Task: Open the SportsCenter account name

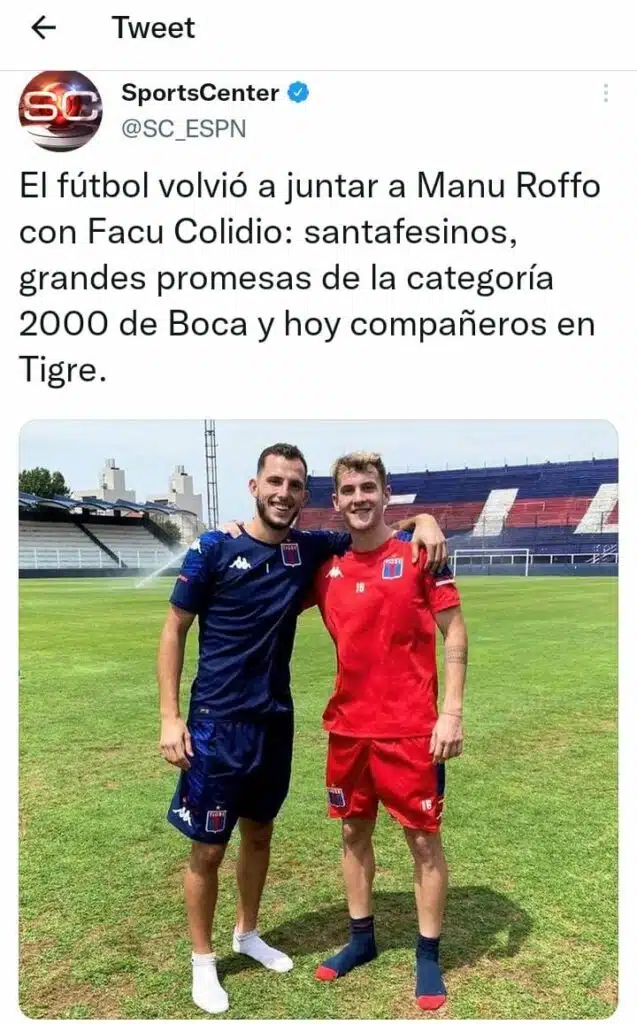Action: point(200,93)
